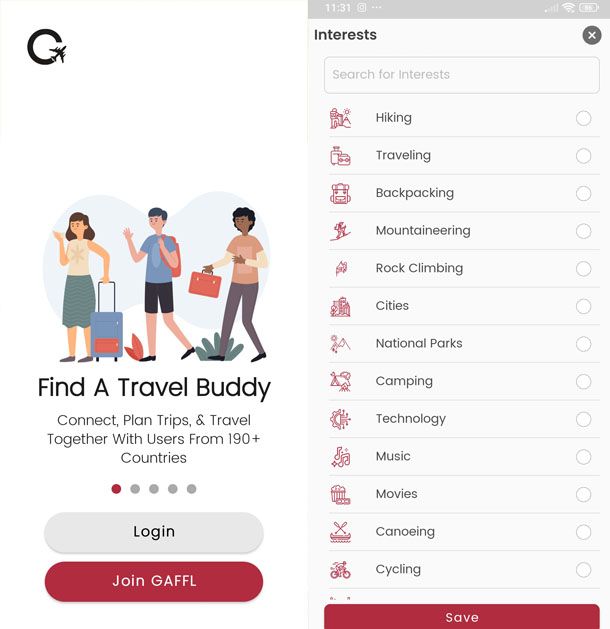Select the Technology interest

coord(583,419)
